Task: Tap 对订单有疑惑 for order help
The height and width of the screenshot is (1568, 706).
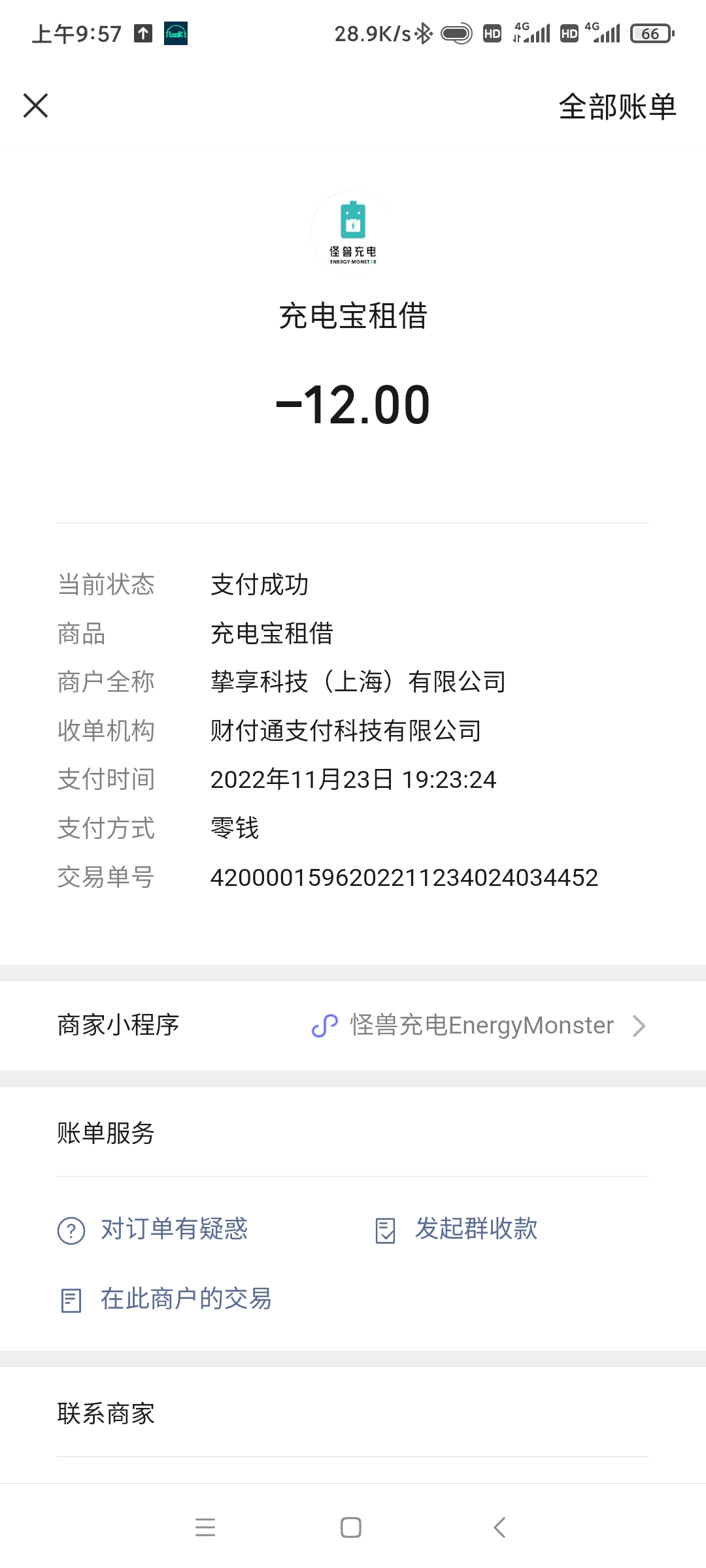Action: (x=153, y=1229)
